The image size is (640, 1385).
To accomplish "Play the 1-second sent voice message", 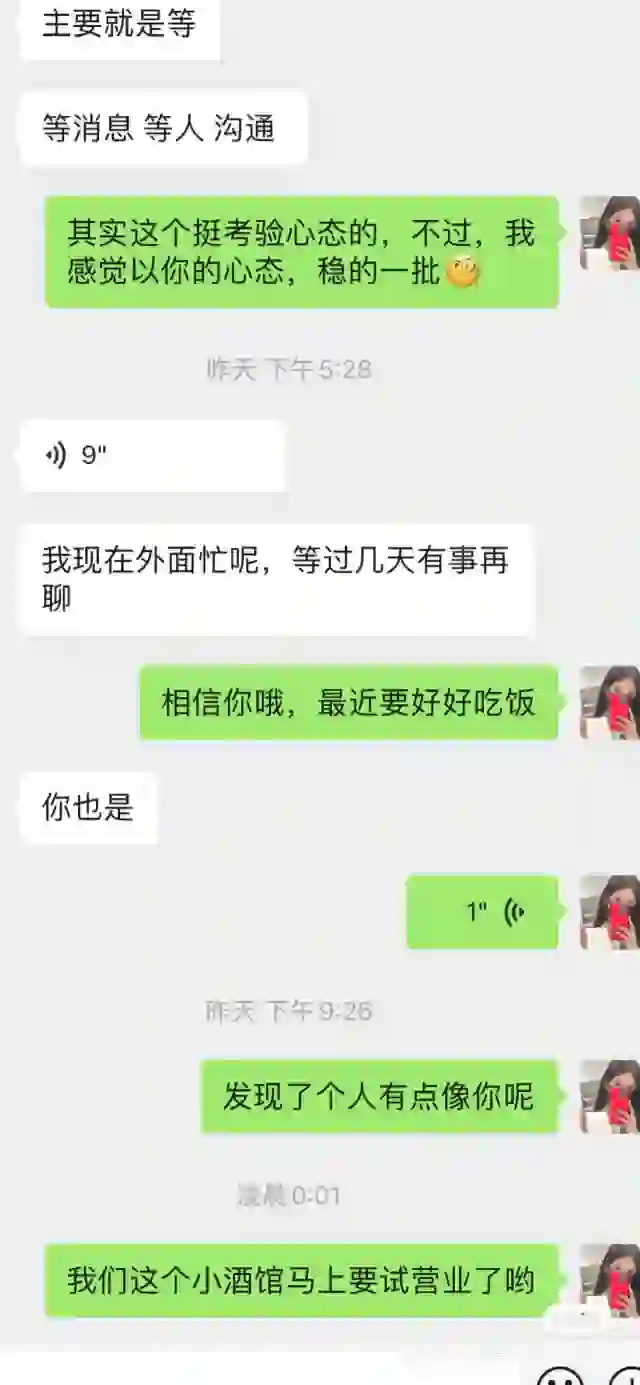I will (x=482, y=911).
